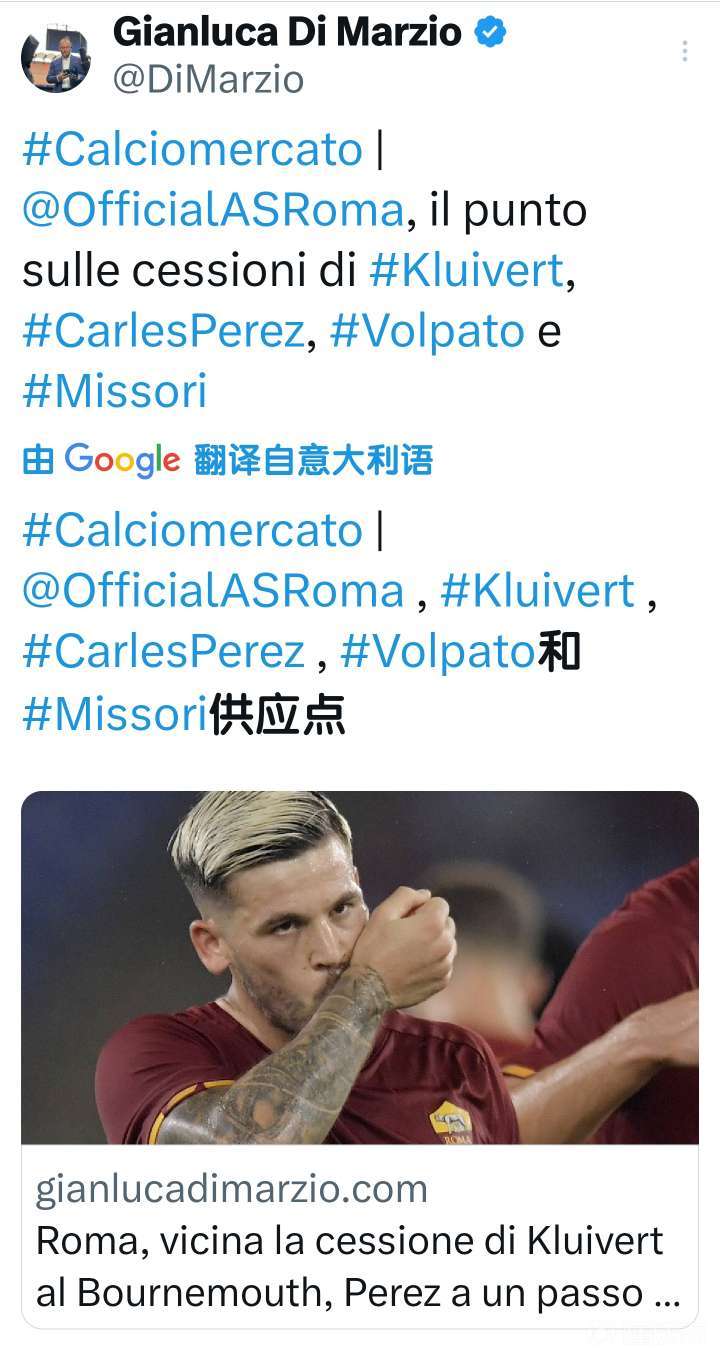The width and height of the screenshot is (720, 1361).
Task: Tap the Google translated-from-Italian label
Action: coord(228,460)
